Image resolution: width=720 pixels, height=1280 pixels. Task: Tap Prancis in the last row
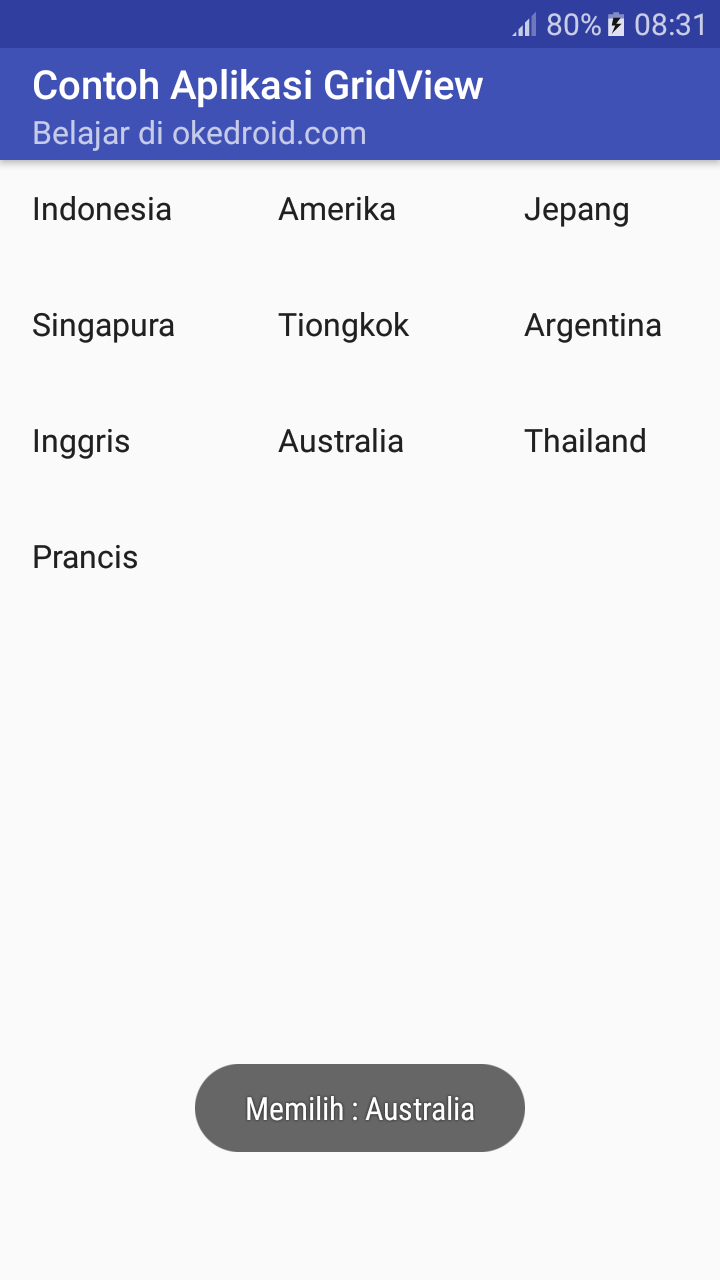84,557
